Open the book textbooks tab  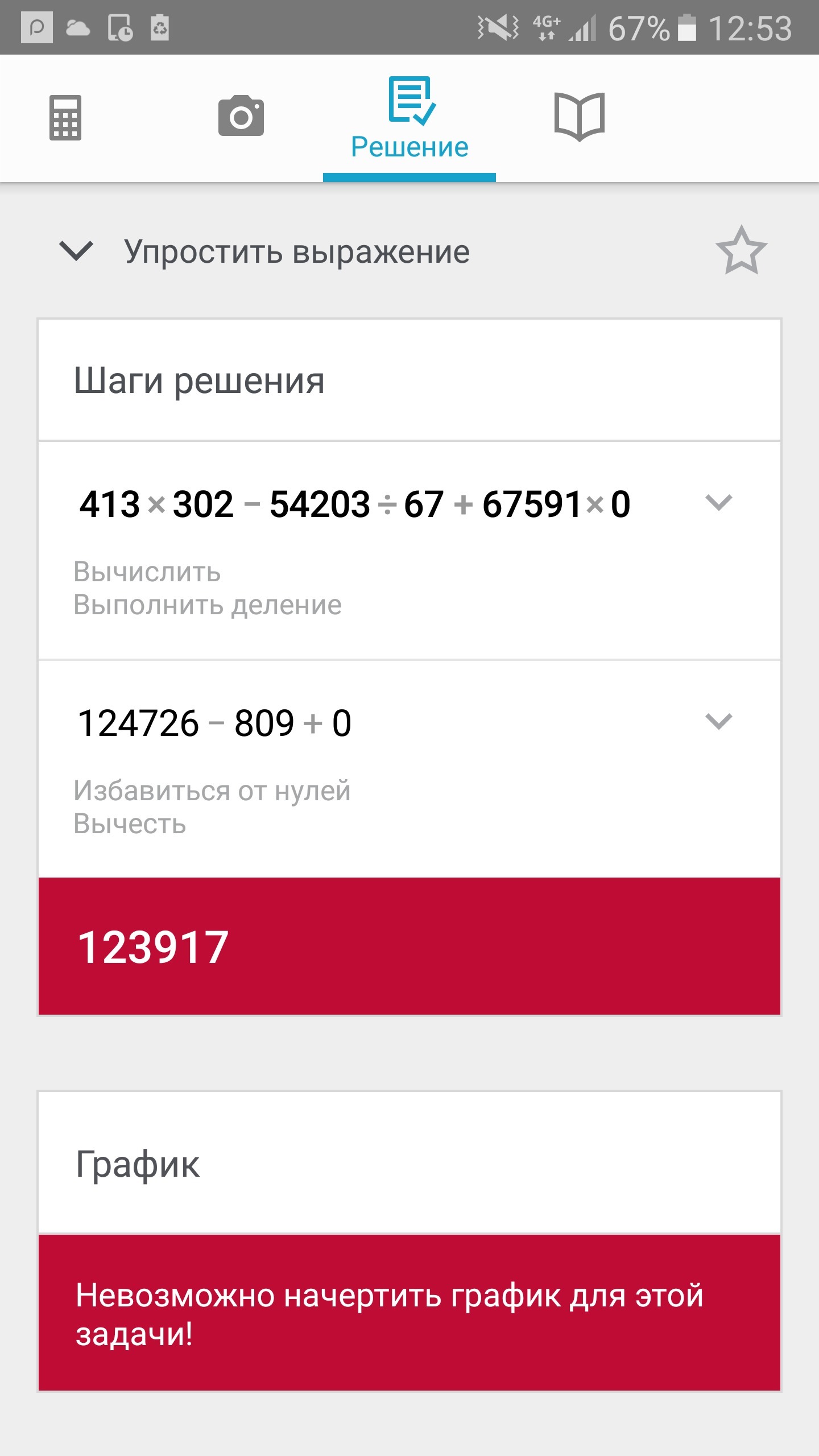point(579,116)
